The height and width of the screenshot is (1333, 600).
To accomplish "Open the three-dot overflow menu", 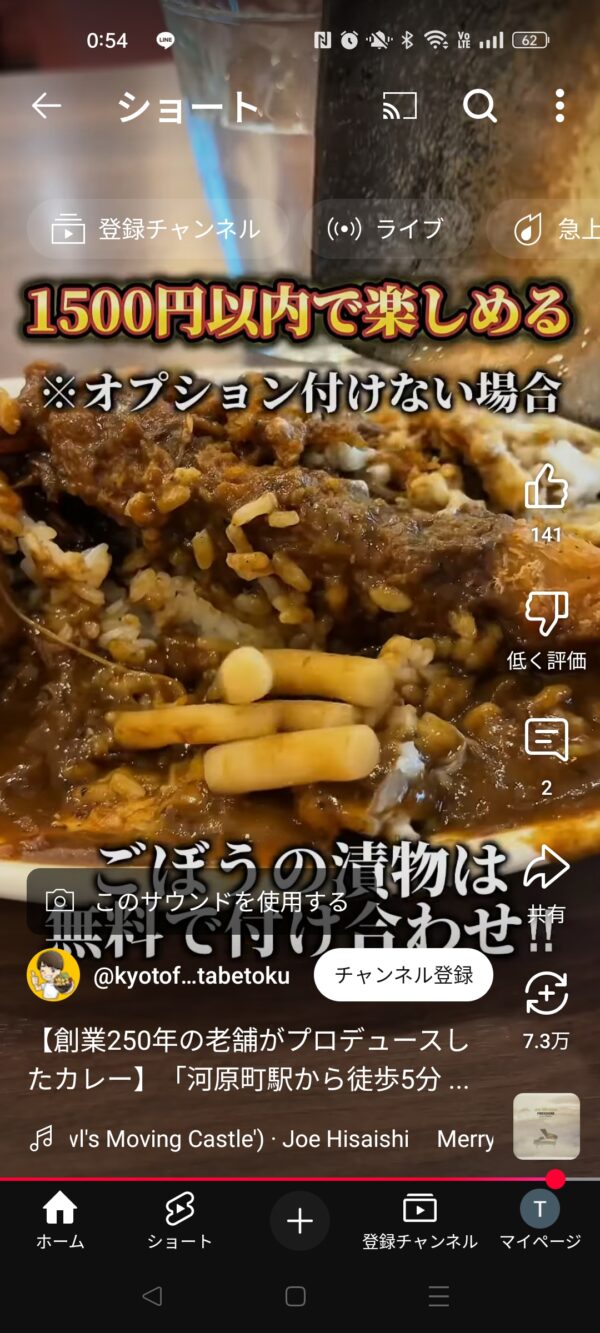I will (559, 106).
